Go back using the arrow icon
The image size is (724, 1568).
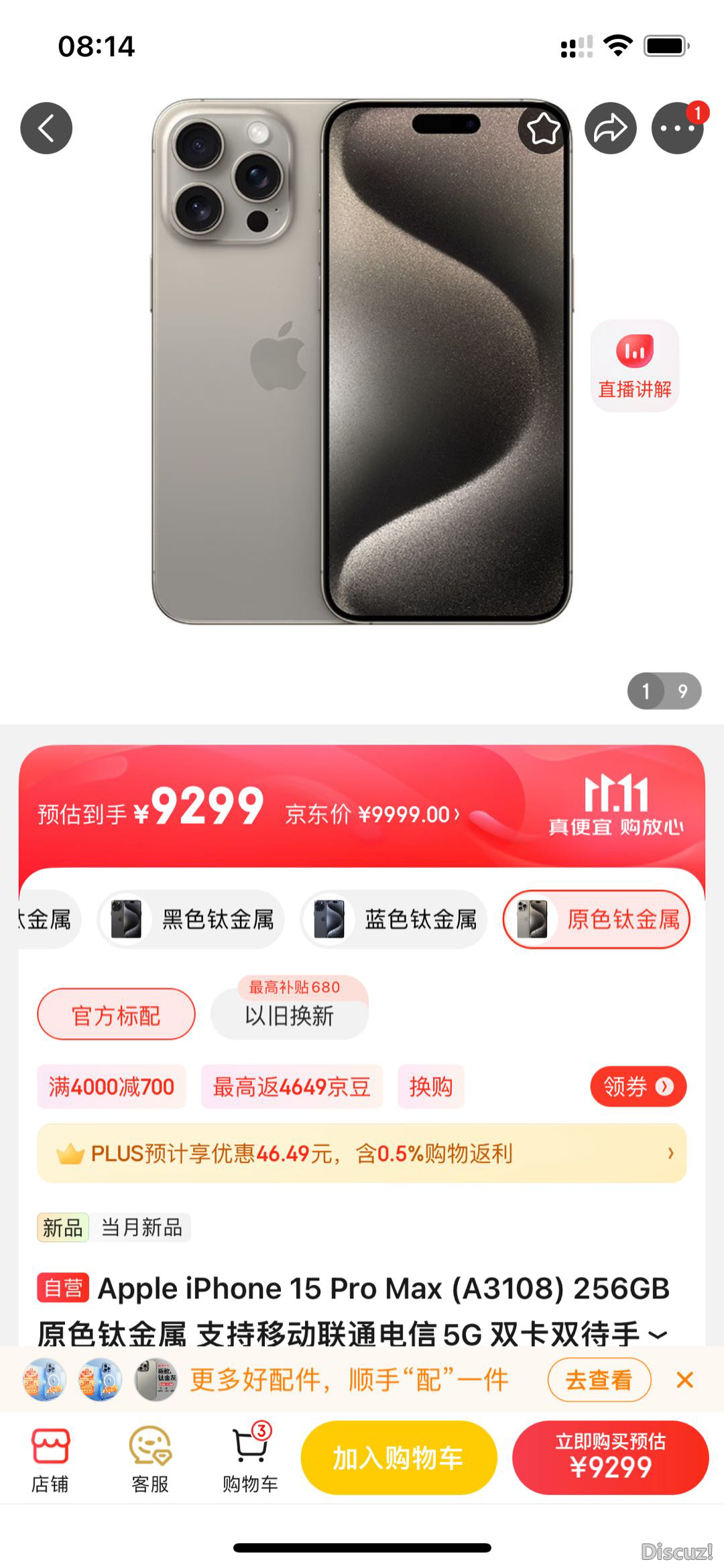[x=46, y=128]
